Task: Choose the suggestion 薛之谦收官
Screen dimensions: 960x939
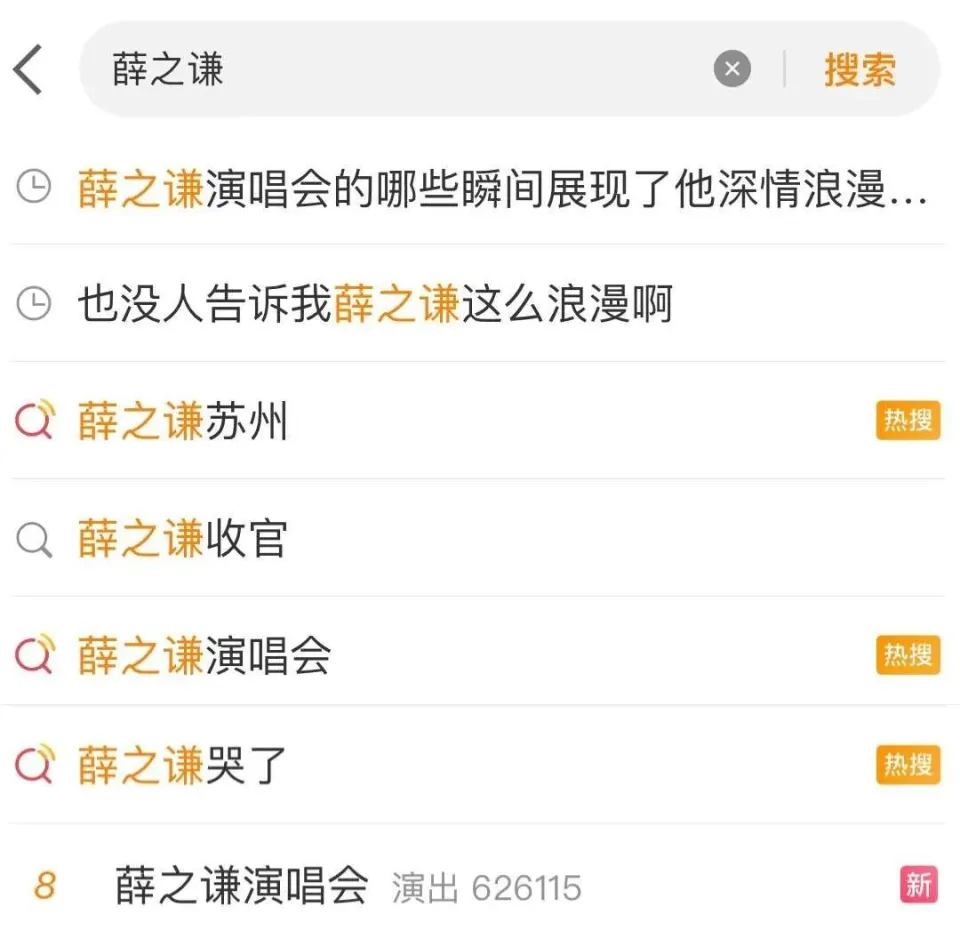Action: (x=183, y=539)
